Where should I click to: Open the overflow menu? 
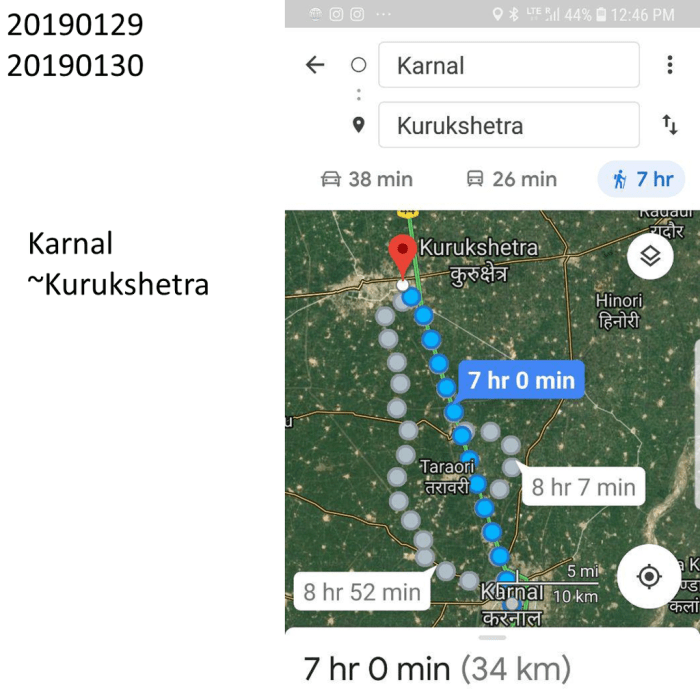point(670,65)
